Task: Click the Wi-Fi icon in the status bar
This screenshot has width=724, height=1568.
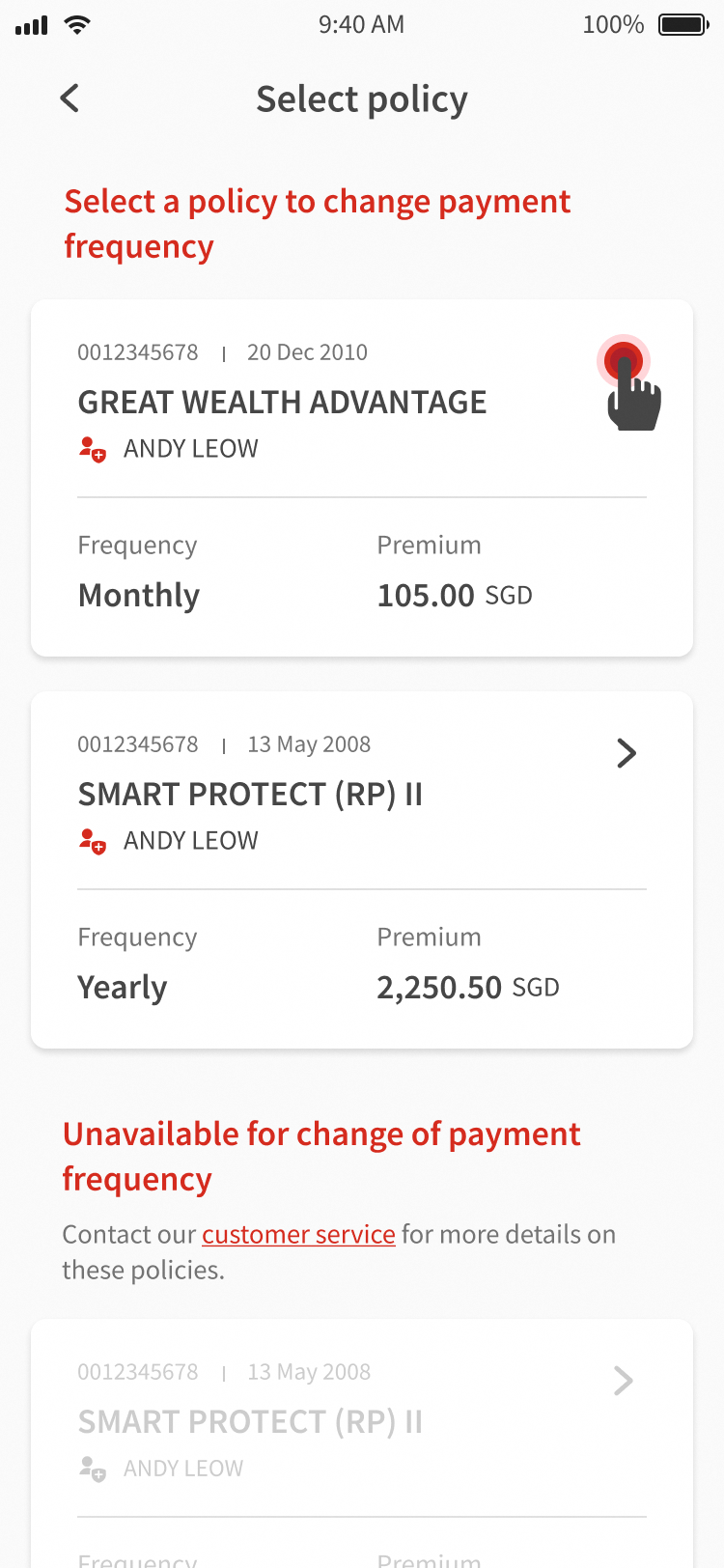Action: tap(77, 24)
